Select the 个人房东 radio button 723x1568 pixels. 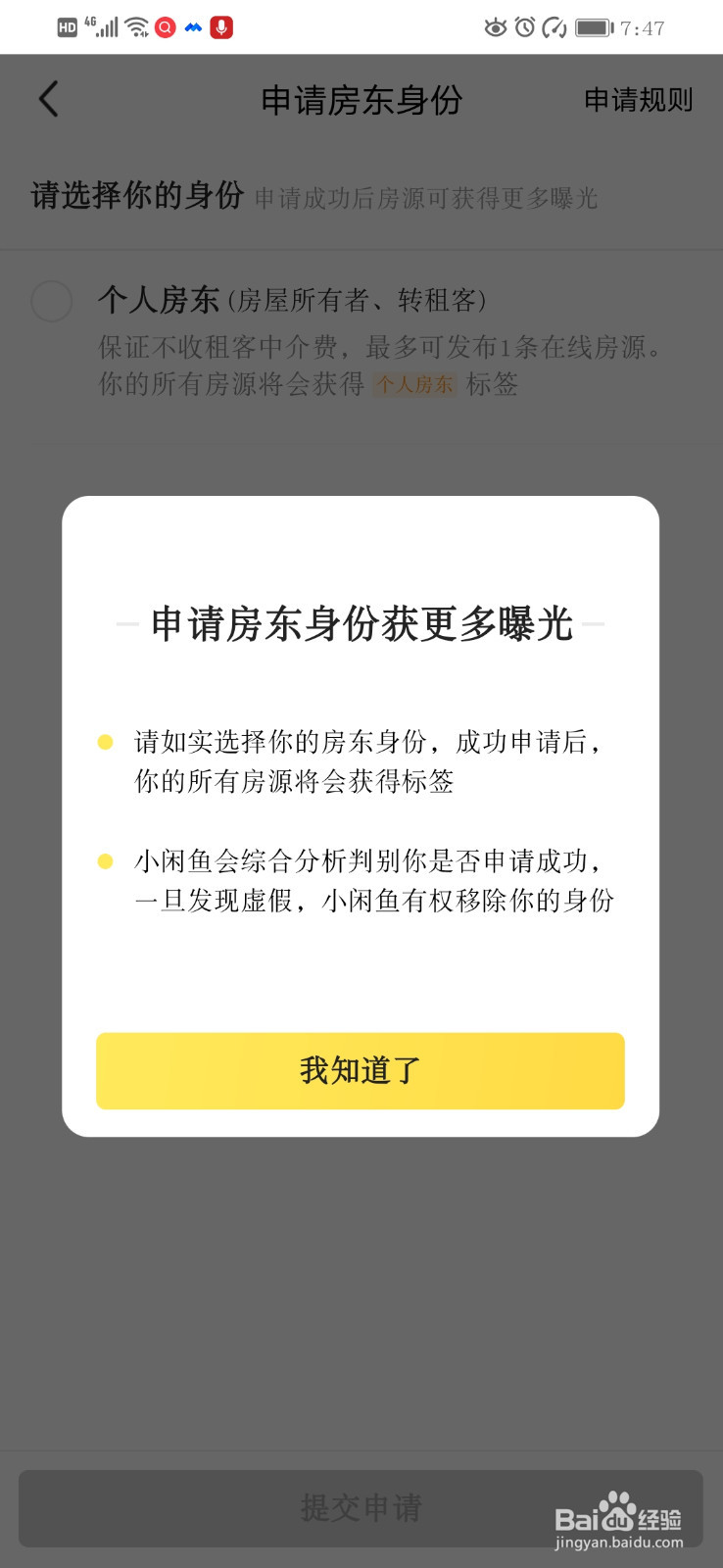pyautogui.click(x=51, y=302)
